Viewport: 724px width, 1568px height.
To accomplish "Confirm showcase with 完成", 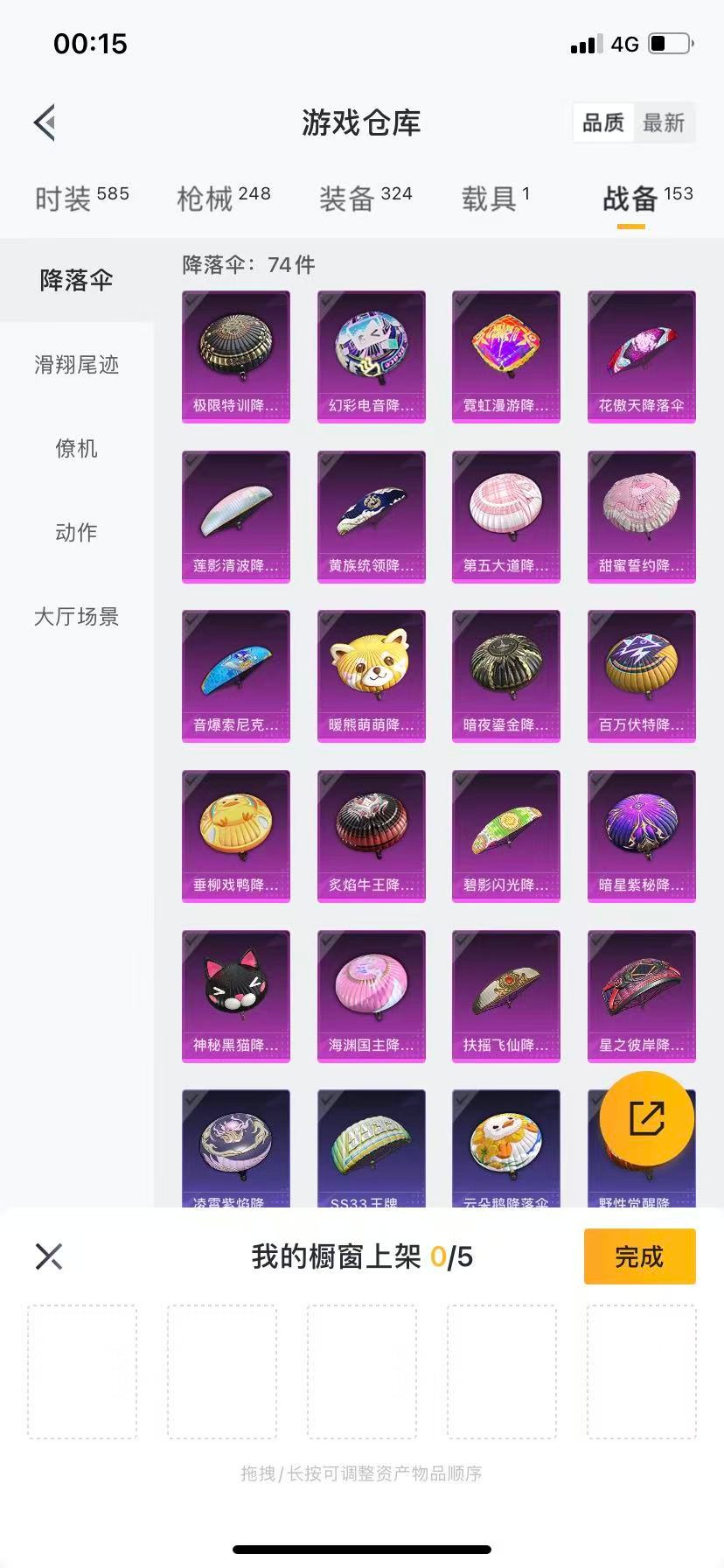I will pyautogui.click(x=639, y=1256).
